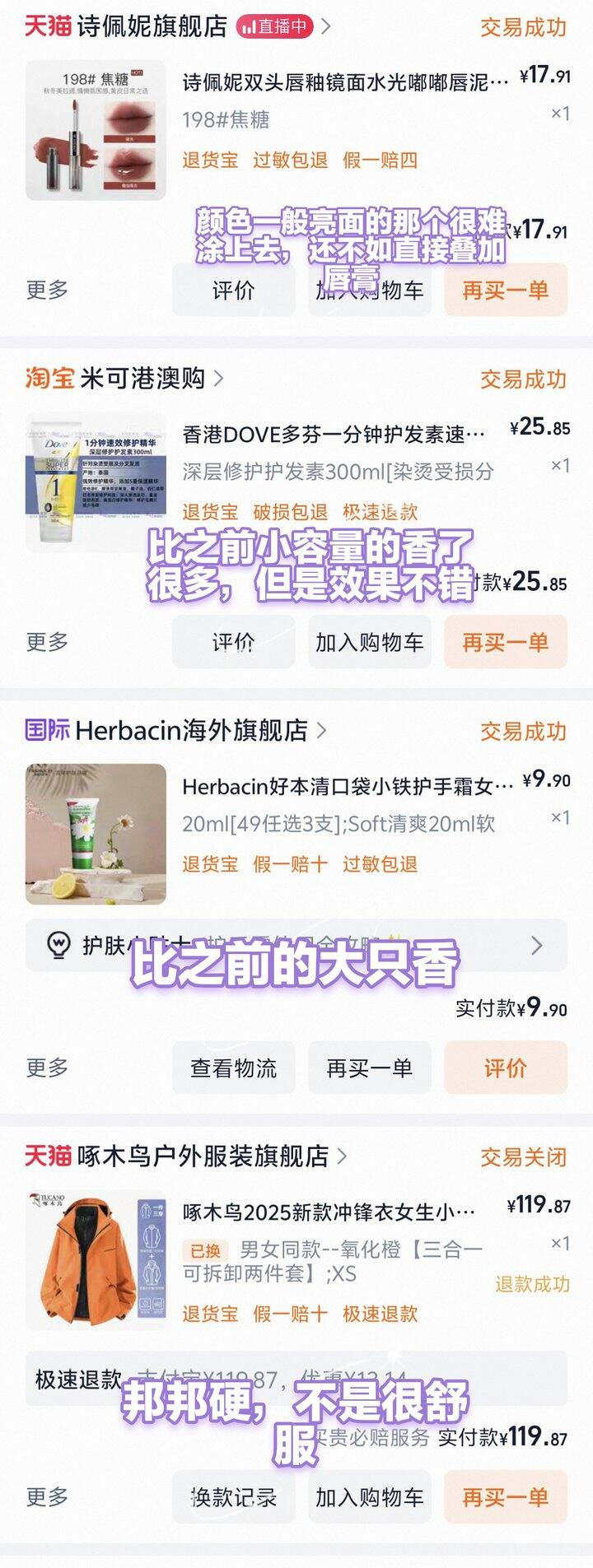Visit the 米可港澳购 shop
The width and height of the screenshot is (593, 1568).
click(x=142, y=379)
